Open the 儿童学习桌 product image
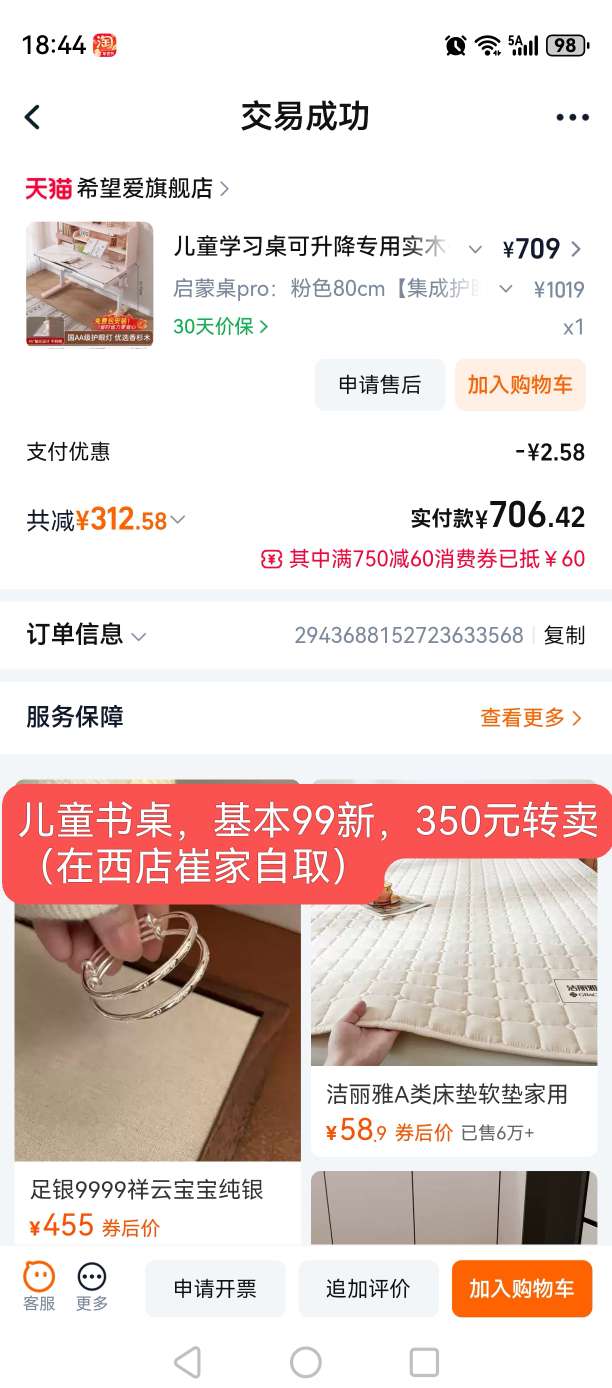612x1388 pixels. [x=89, y=284]
